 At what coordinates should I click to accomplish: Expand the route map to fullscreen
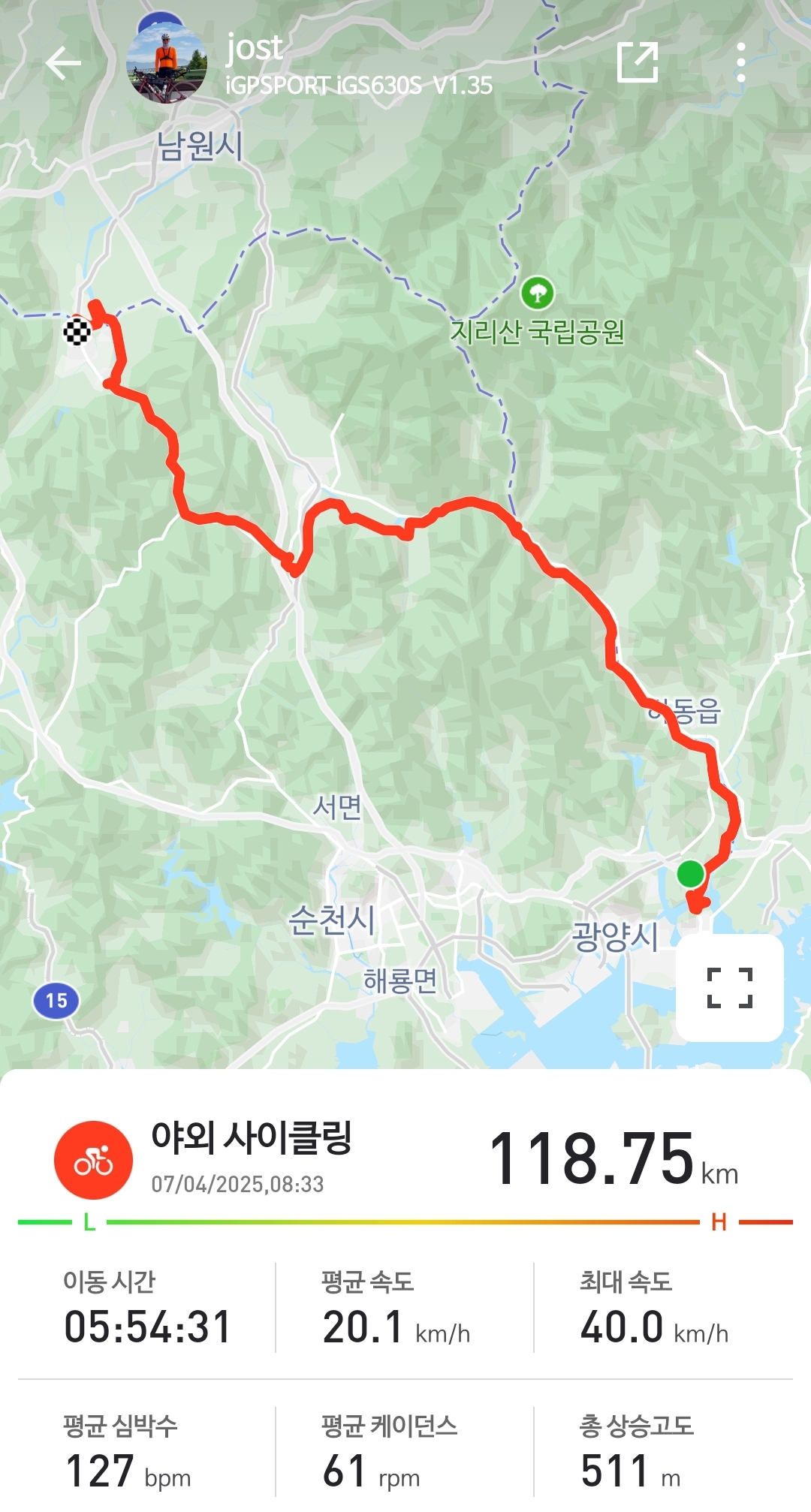pyautogui.click(x=729, y=987)
